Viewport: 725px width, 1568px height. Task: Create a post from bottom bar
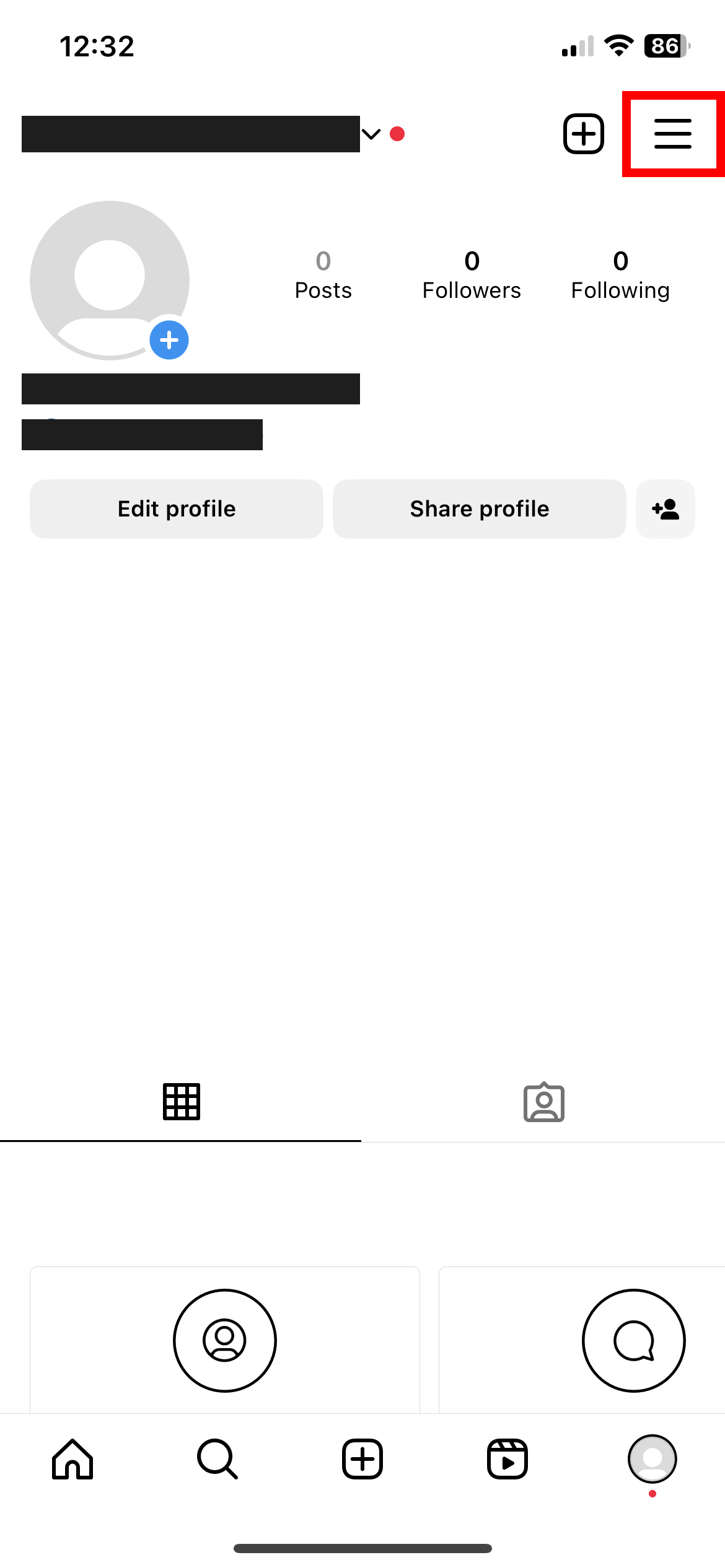click(362, 1459)
